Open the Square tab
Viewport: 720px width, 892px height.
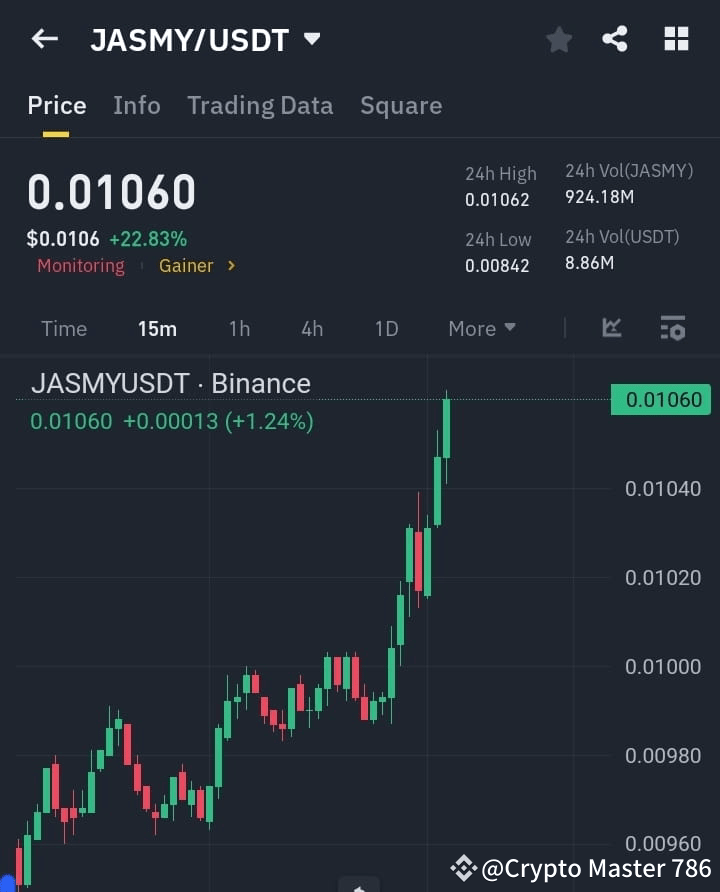tap(401, 105)
